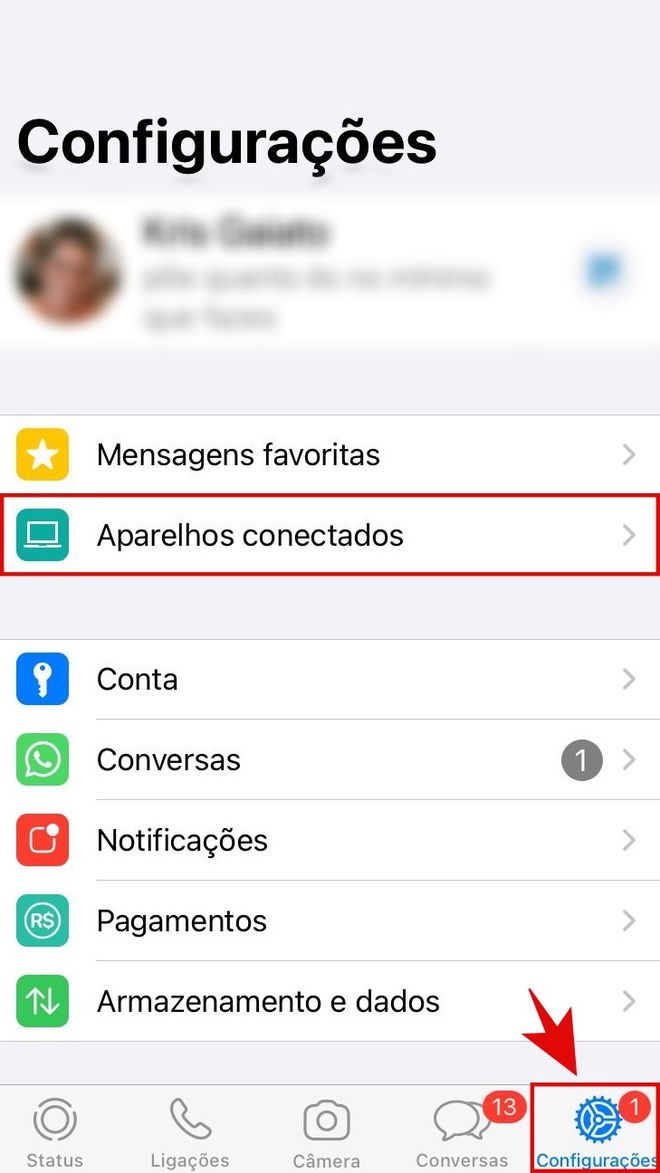Select the Configurações tab
This screenshot has width=660, height=1173.
click(x=596, y=1128)
